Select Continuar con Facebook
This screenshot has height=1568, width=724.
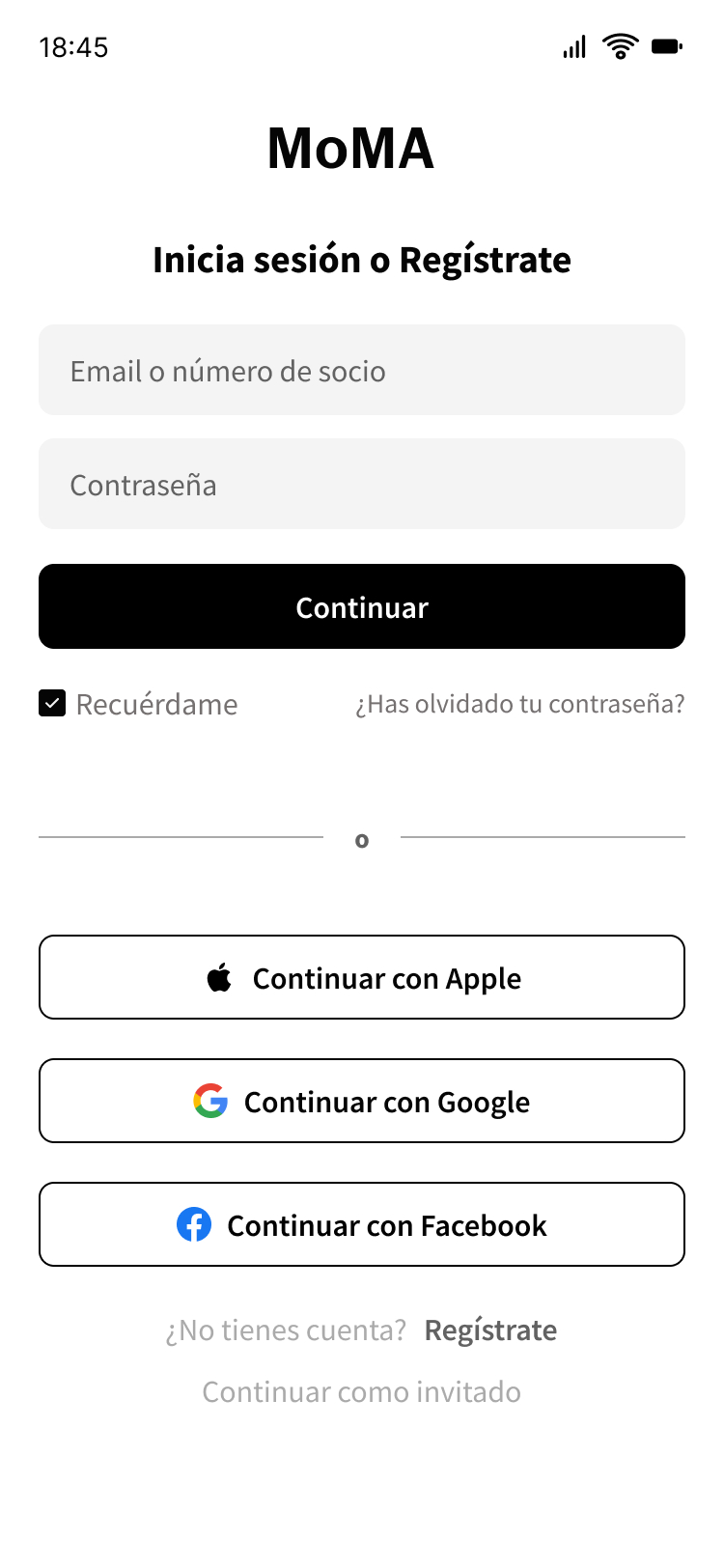[x=362, y=1224]
